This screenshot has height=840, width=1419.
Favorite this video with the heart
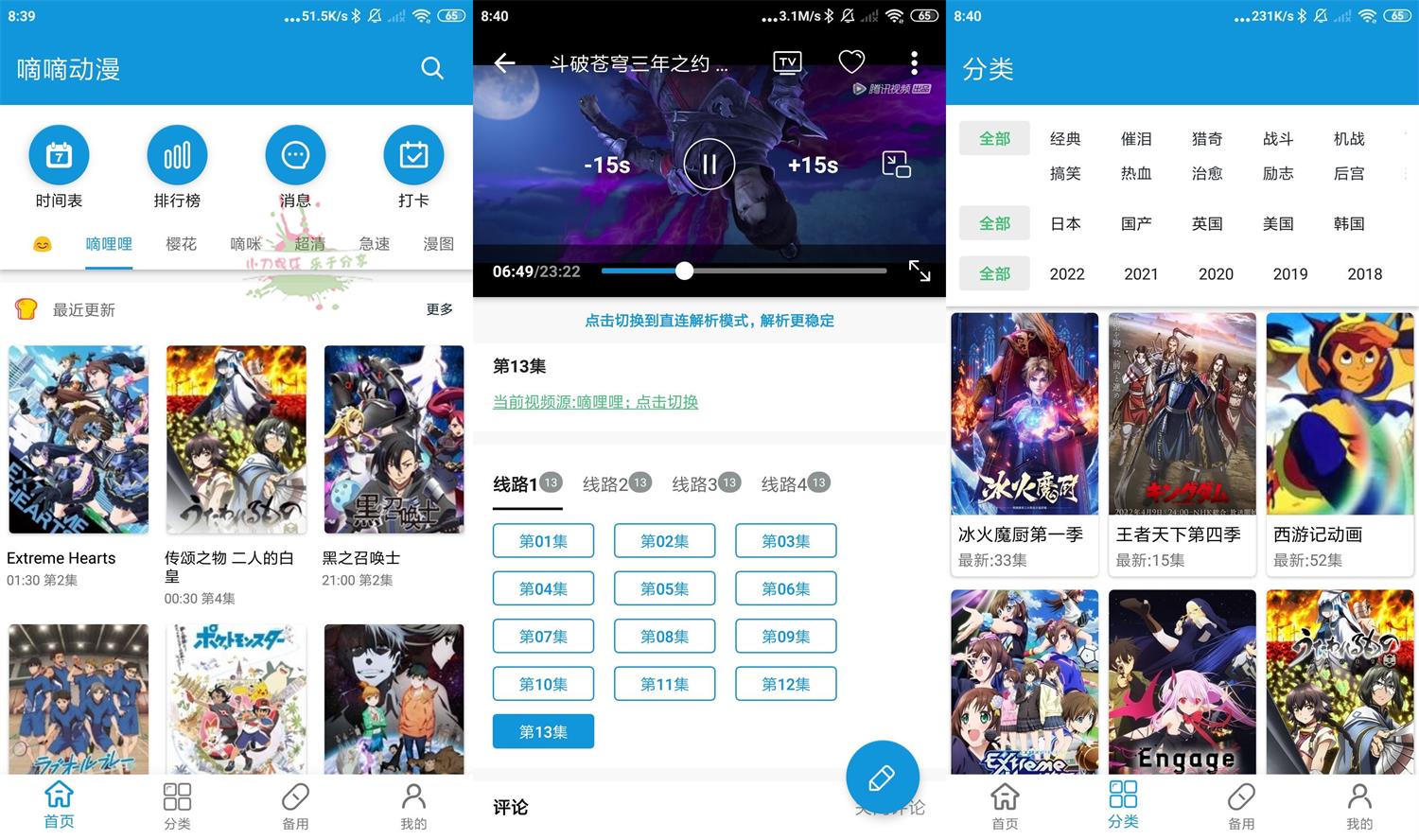(x=851, y=62)
